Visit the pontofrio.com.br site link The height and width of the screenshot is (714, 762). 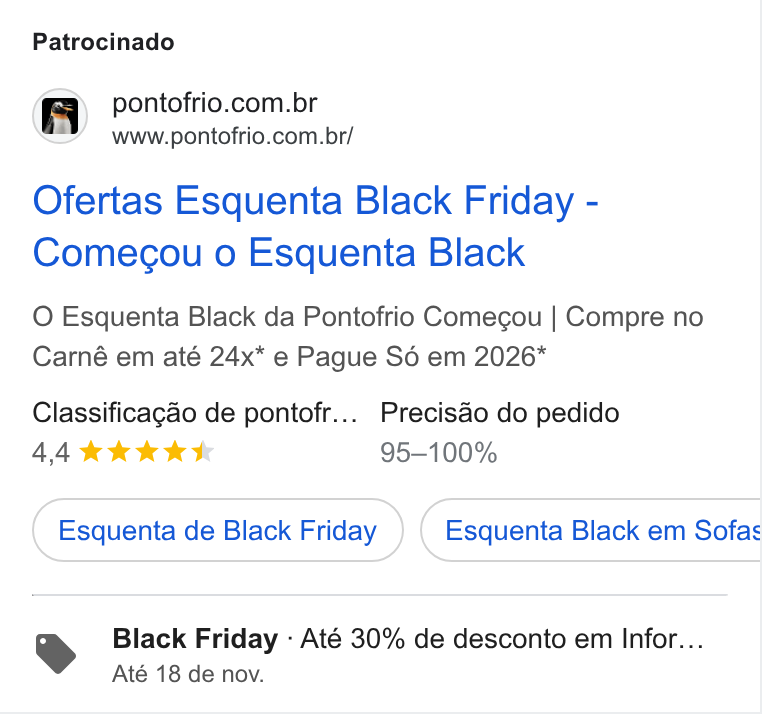click(215, 105)
